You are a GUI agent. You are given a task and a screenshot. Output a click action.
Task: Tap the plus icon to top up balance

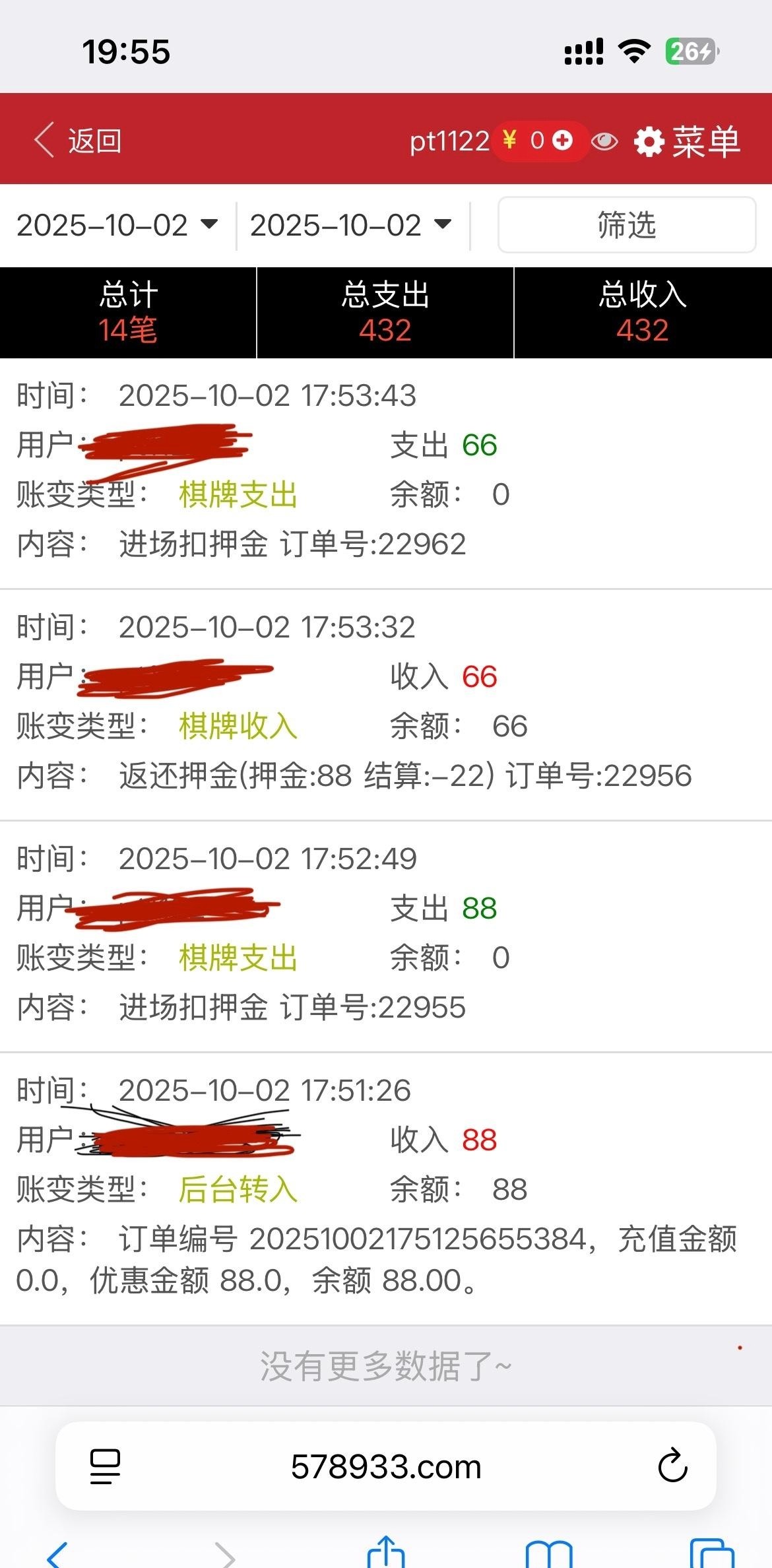pos(563,140)
